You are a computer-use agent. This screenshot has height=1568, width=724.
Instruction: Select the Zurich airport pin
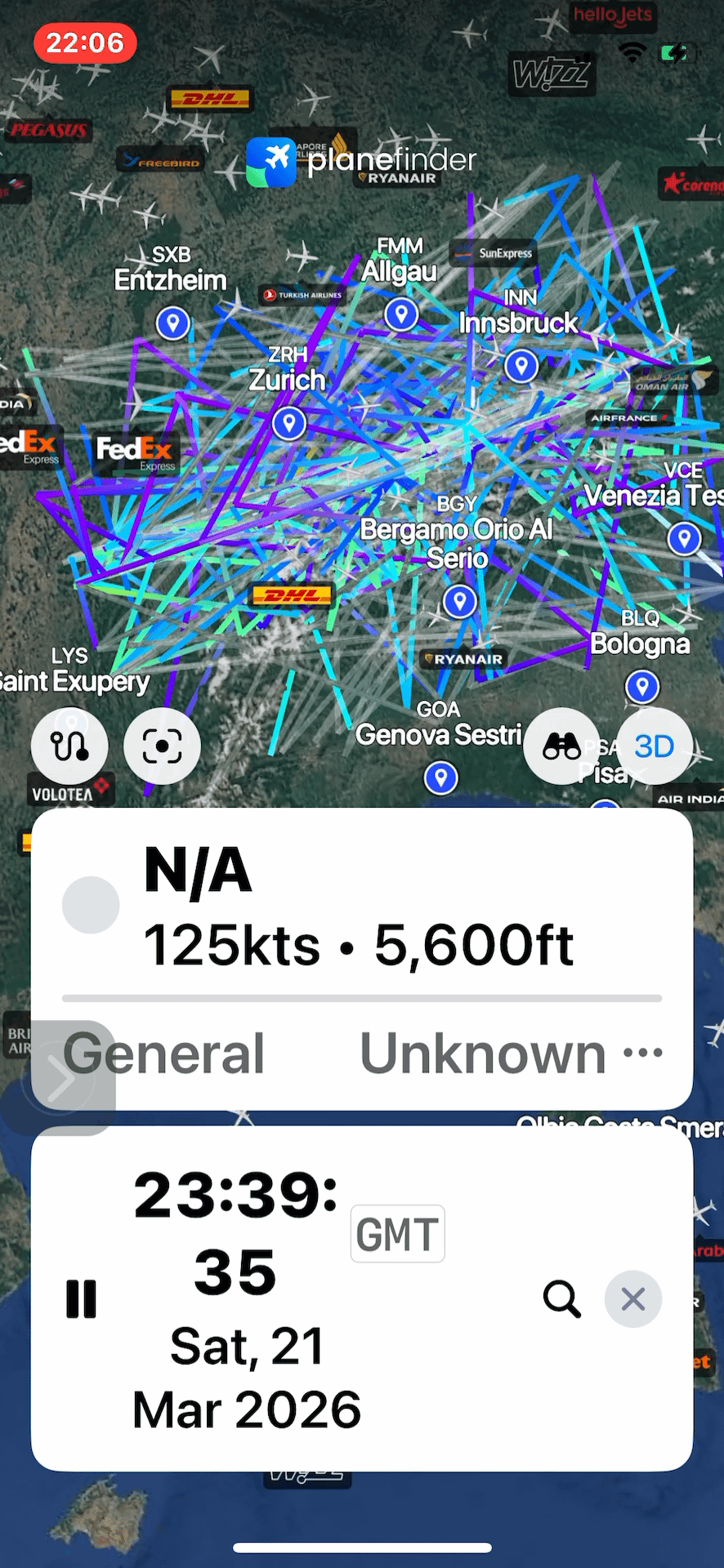click(288, 423)
